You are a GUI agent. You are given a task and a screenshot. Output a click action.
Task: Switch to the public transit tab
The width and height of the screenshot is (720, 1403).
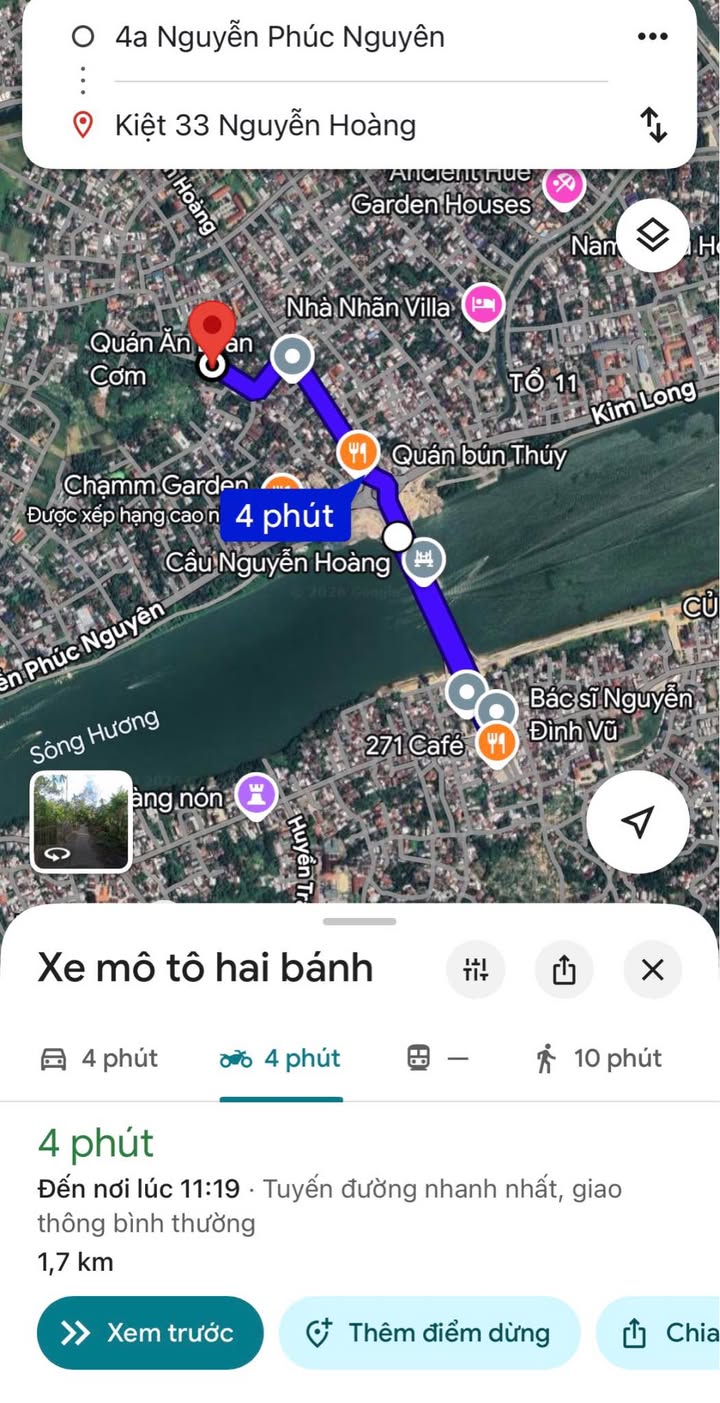tap(438, 1059)
